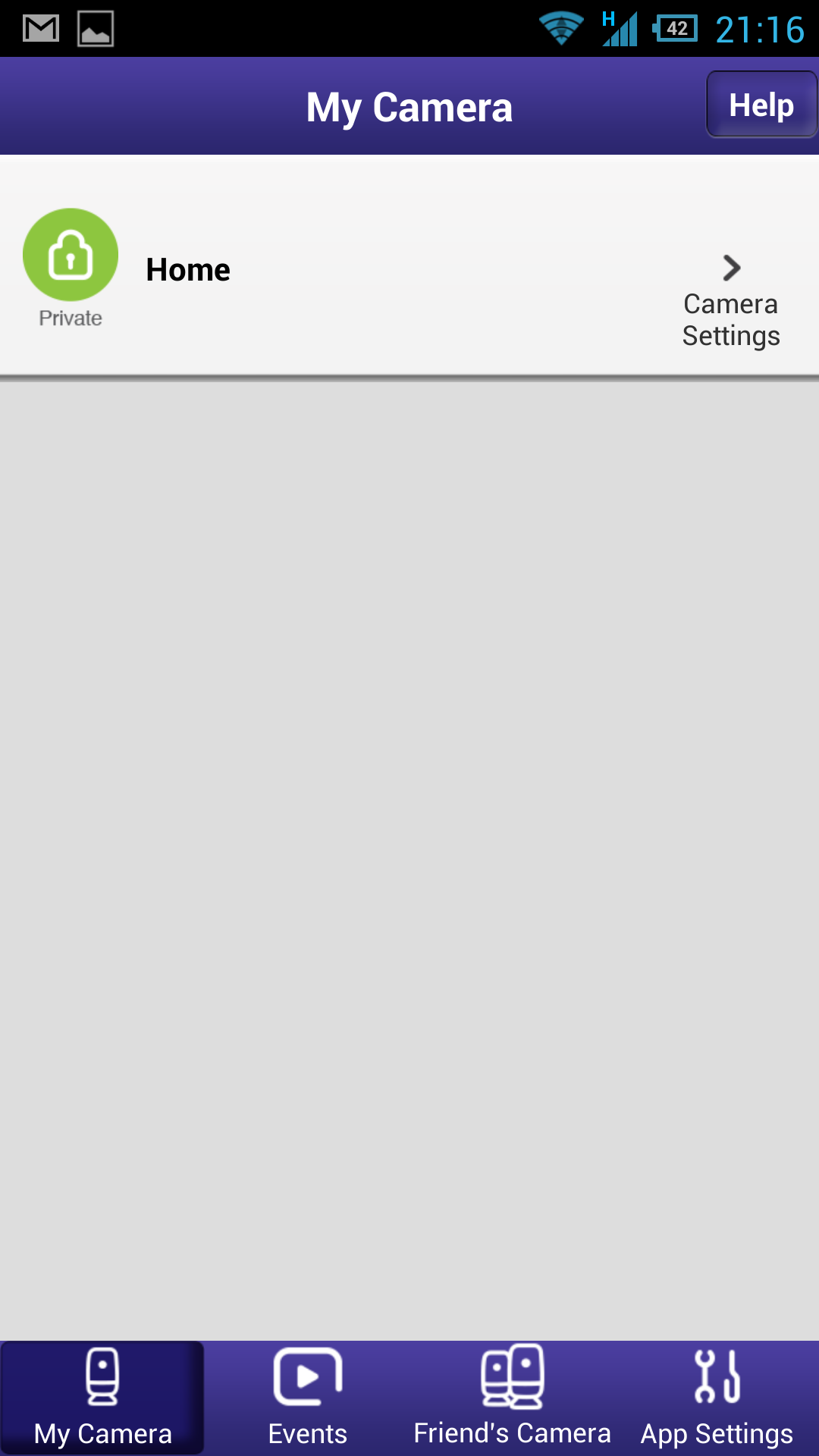Switch to the Events tab

307,1398
